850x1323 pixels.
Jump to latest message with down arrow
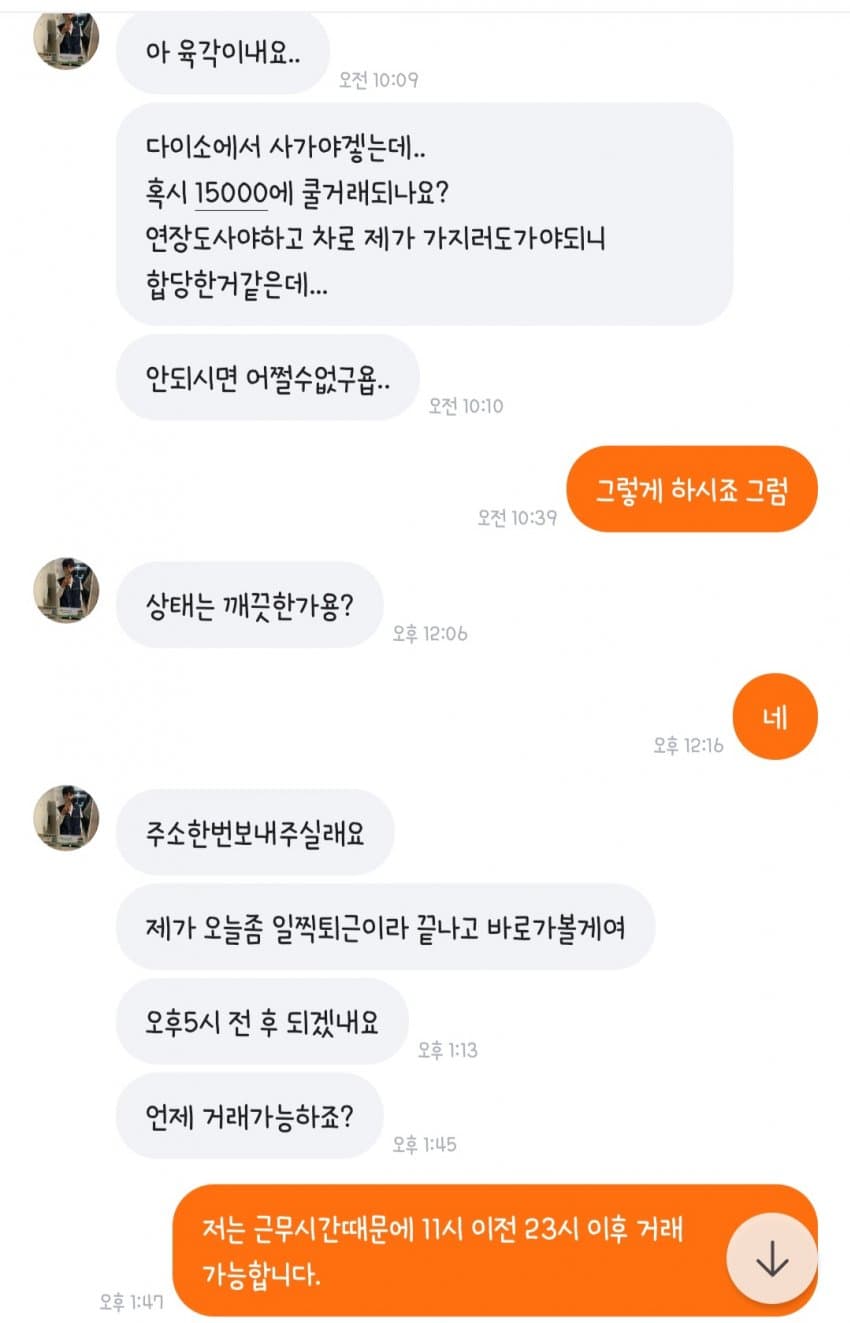[771, 1261]
